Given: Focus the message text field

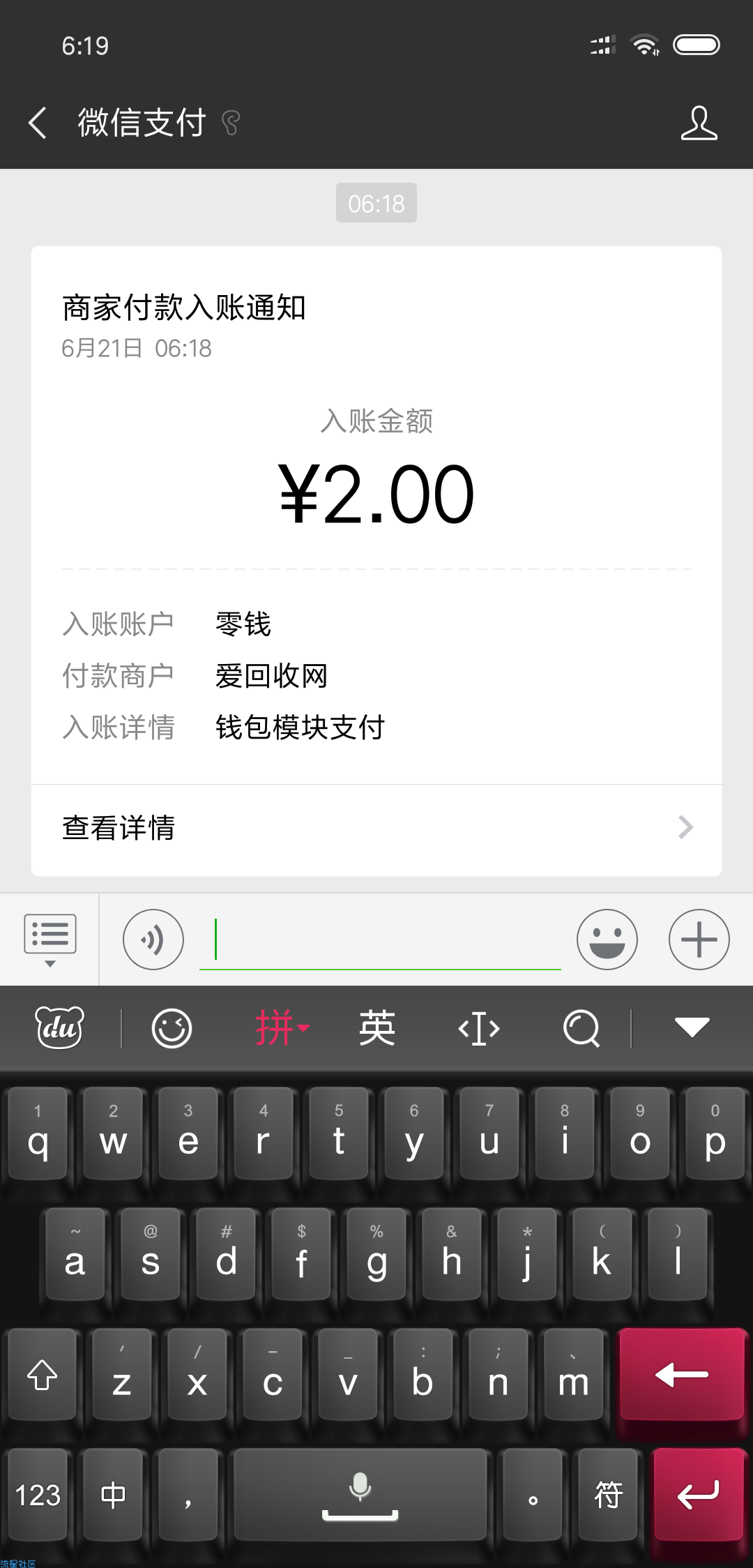Looking at the screenshot, I should [380, 940].
